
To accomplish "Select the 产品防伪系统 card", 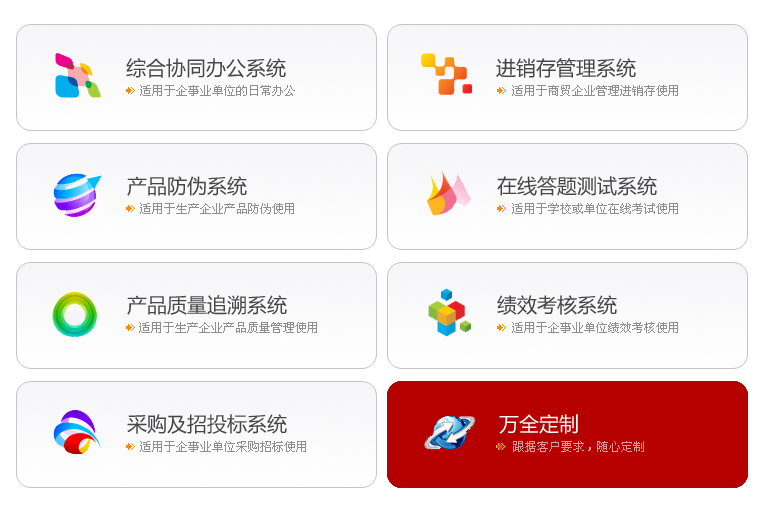I will pyautogui.click(x=196, y=196).
